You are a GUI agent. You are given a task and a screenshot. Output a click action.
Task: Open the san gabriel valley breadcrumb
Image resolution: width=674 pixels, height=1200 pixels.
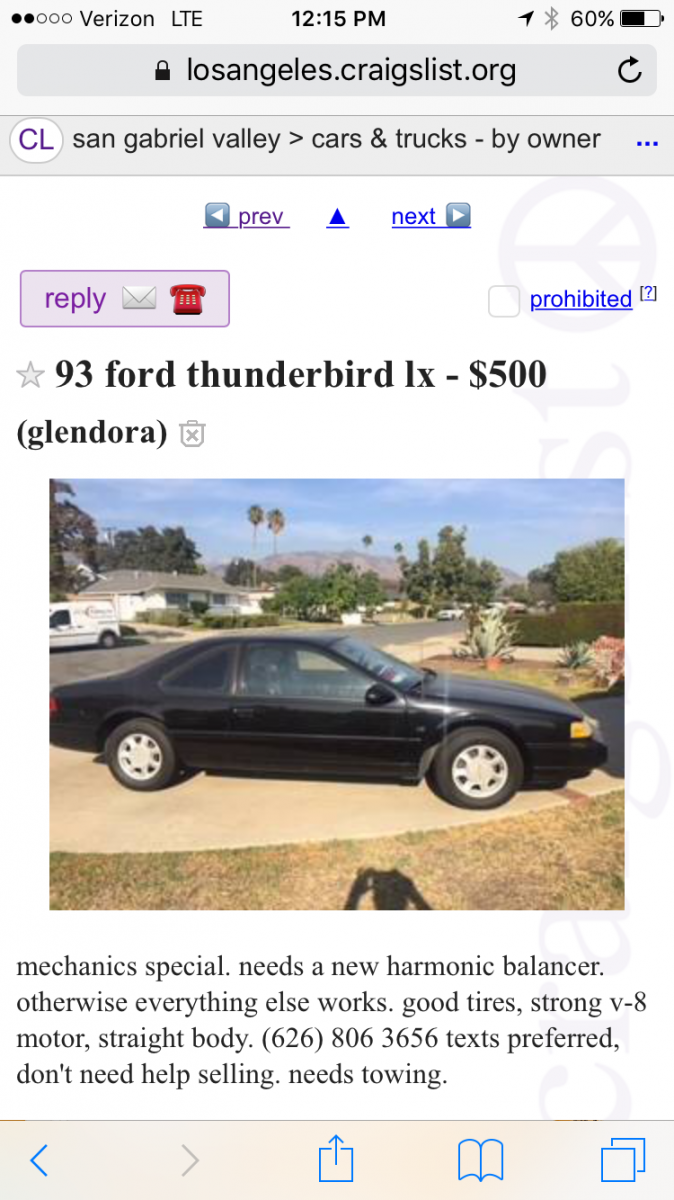(176, 139)
